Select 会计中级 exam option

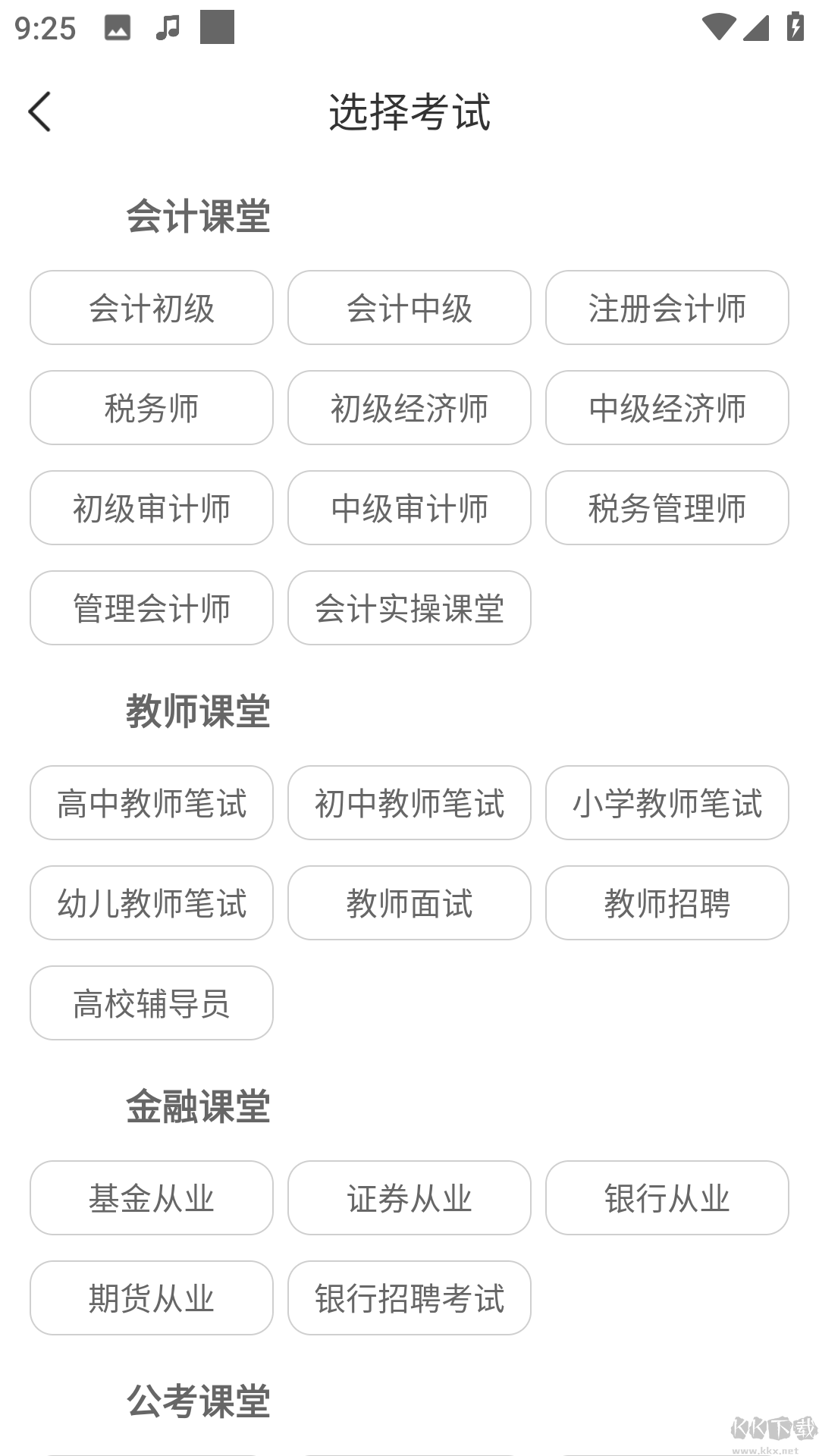coord(409,308)
